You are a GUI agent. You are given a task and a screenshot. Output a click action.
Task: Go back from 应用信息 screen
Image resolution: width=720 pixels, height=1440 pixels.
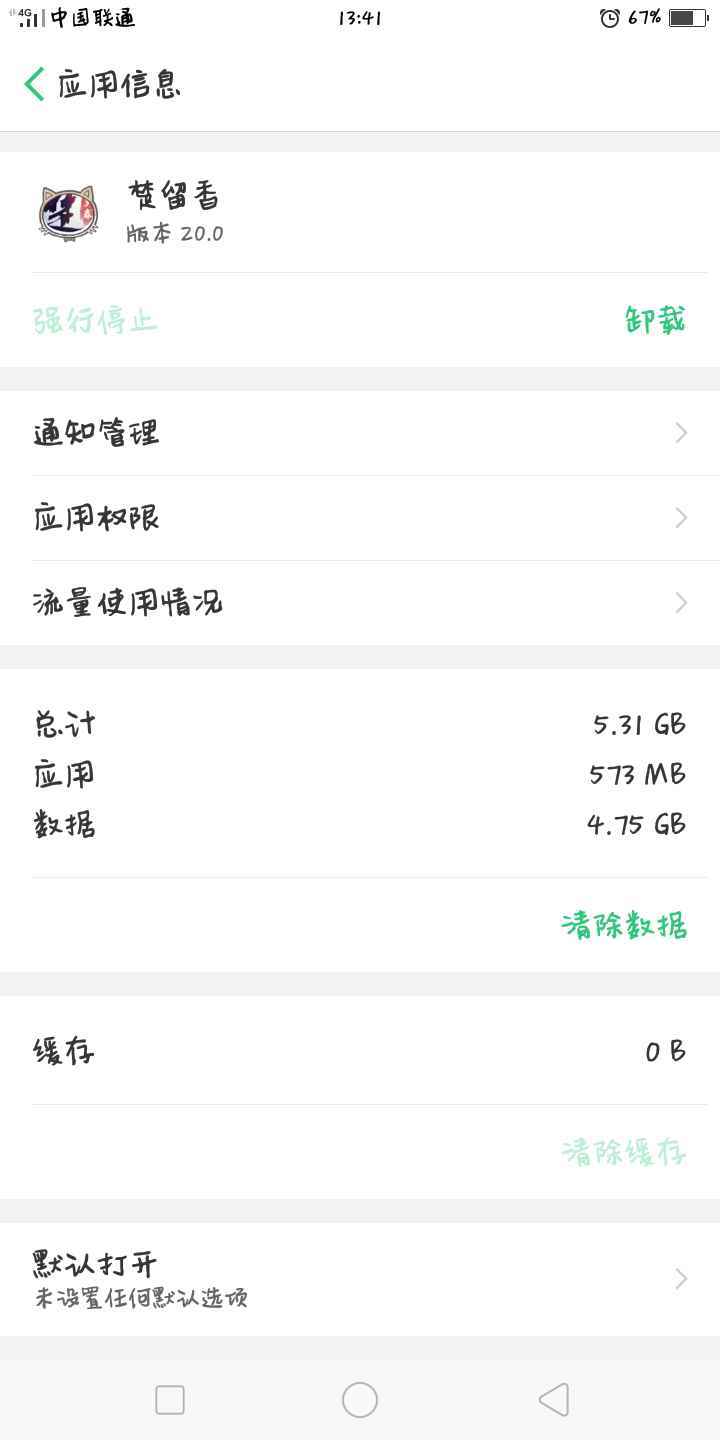point(35,85)
